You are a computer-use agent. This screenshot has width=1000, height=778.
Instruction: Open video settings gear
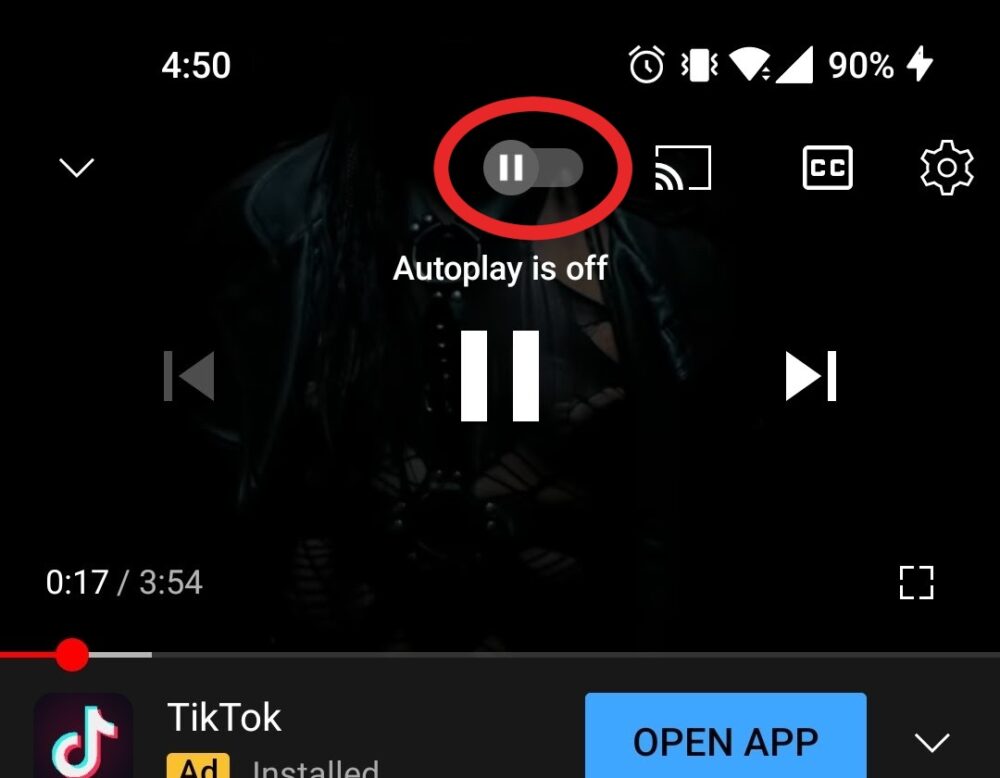click(946, 168)
